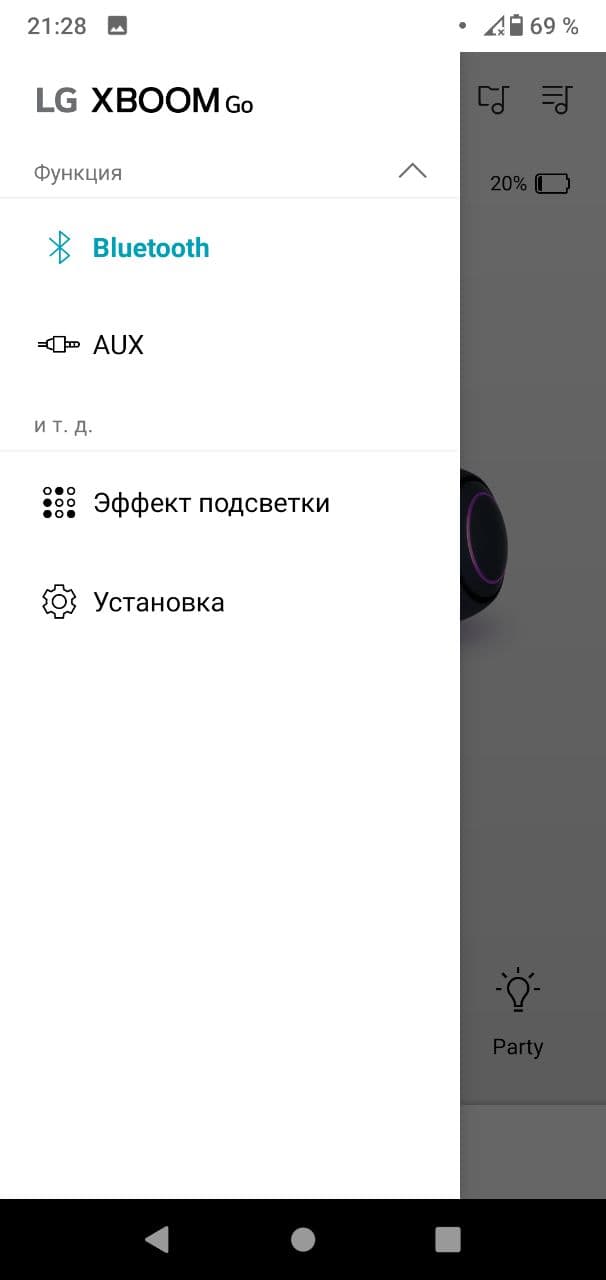This screenshot has height=1280, width=606.
Task: Go back with the system back button
Action: click(156, 1240)
